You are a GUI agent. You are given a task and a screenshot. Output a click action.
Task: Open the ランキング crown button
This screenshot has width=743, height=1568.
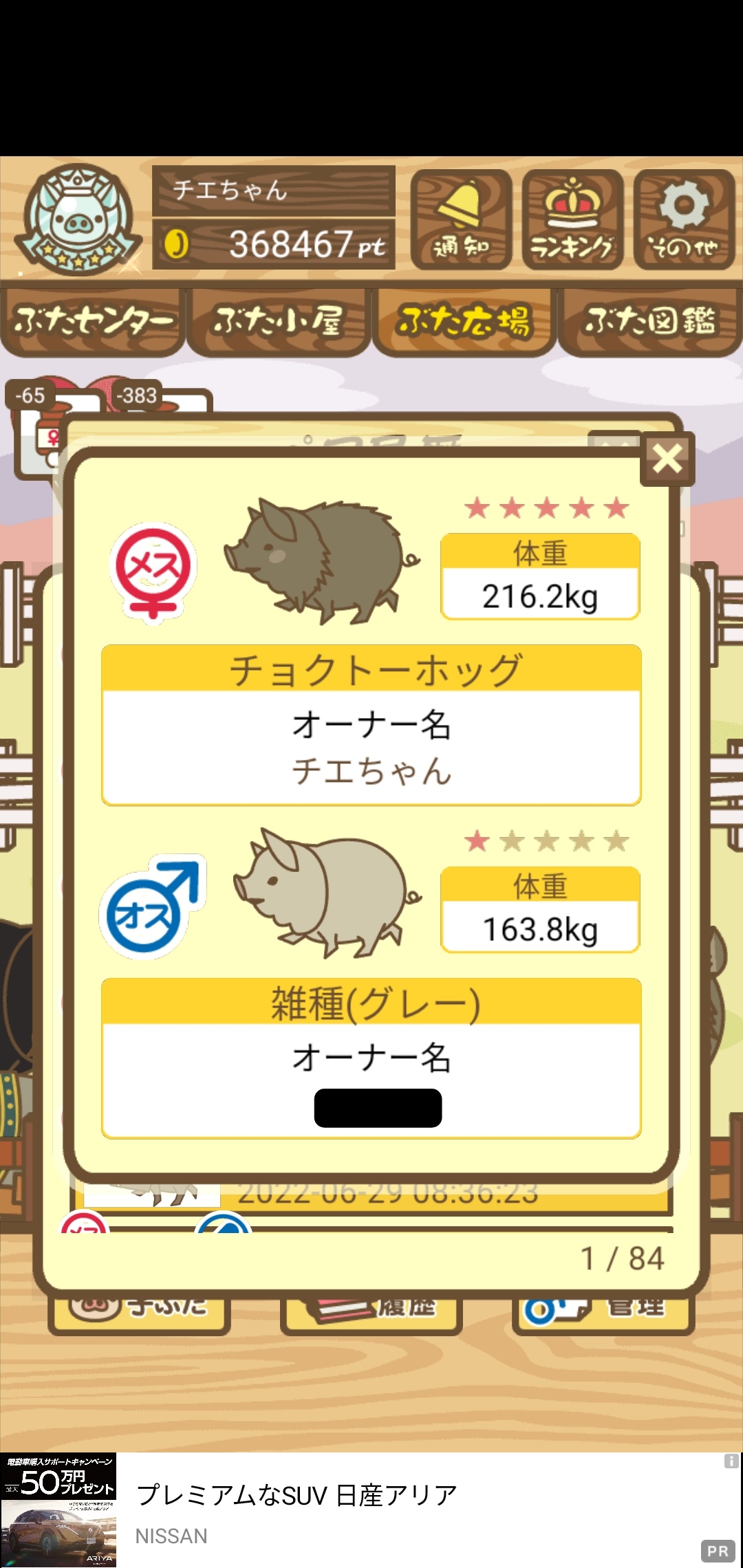tap(572, 219)
